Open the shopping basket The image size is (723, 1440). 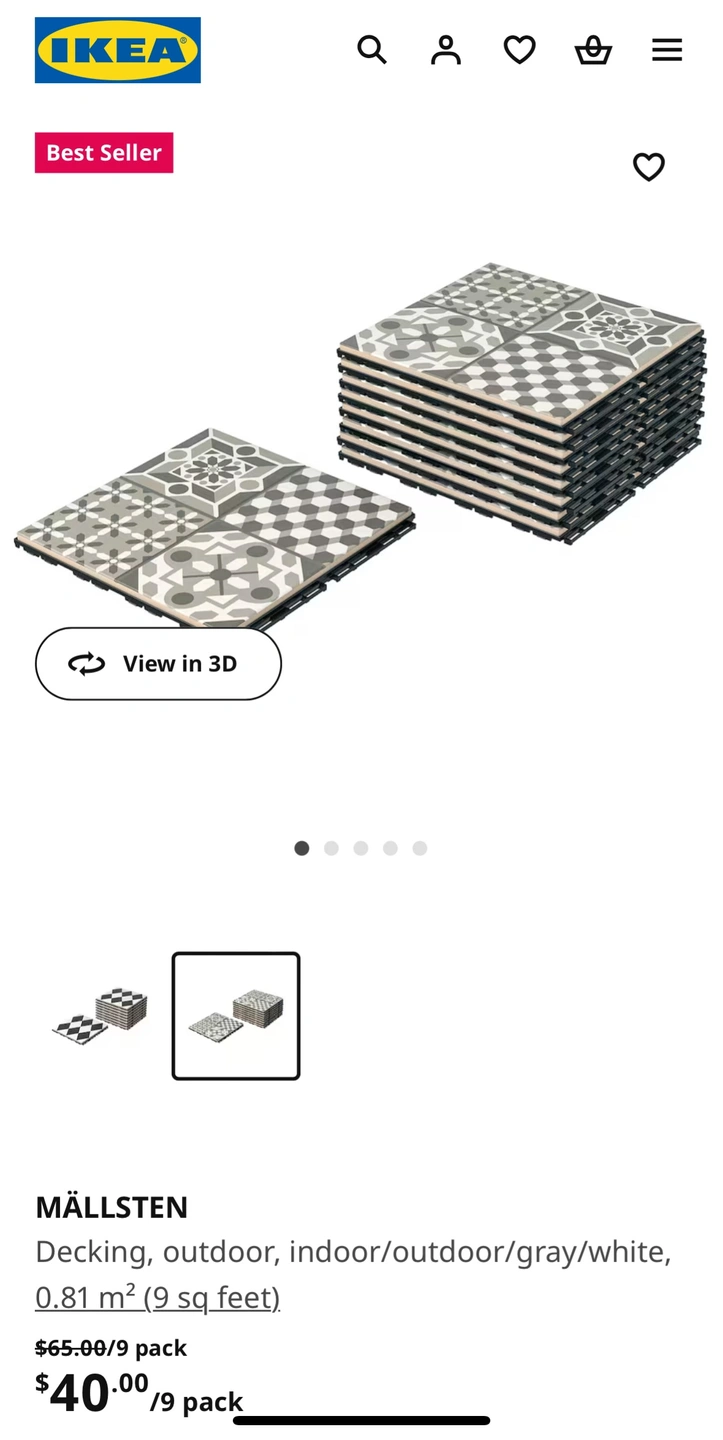(593, 50)
